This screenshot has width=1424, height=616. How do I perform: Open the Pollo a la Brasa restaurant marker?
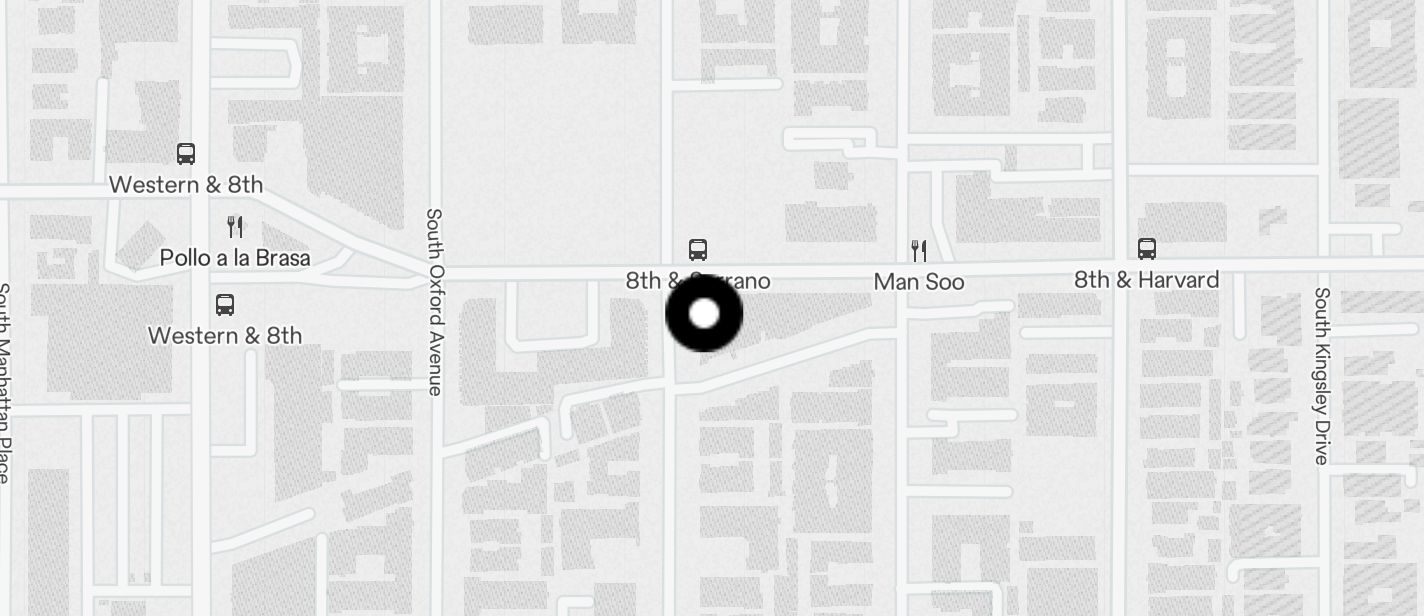coord(235,227)
